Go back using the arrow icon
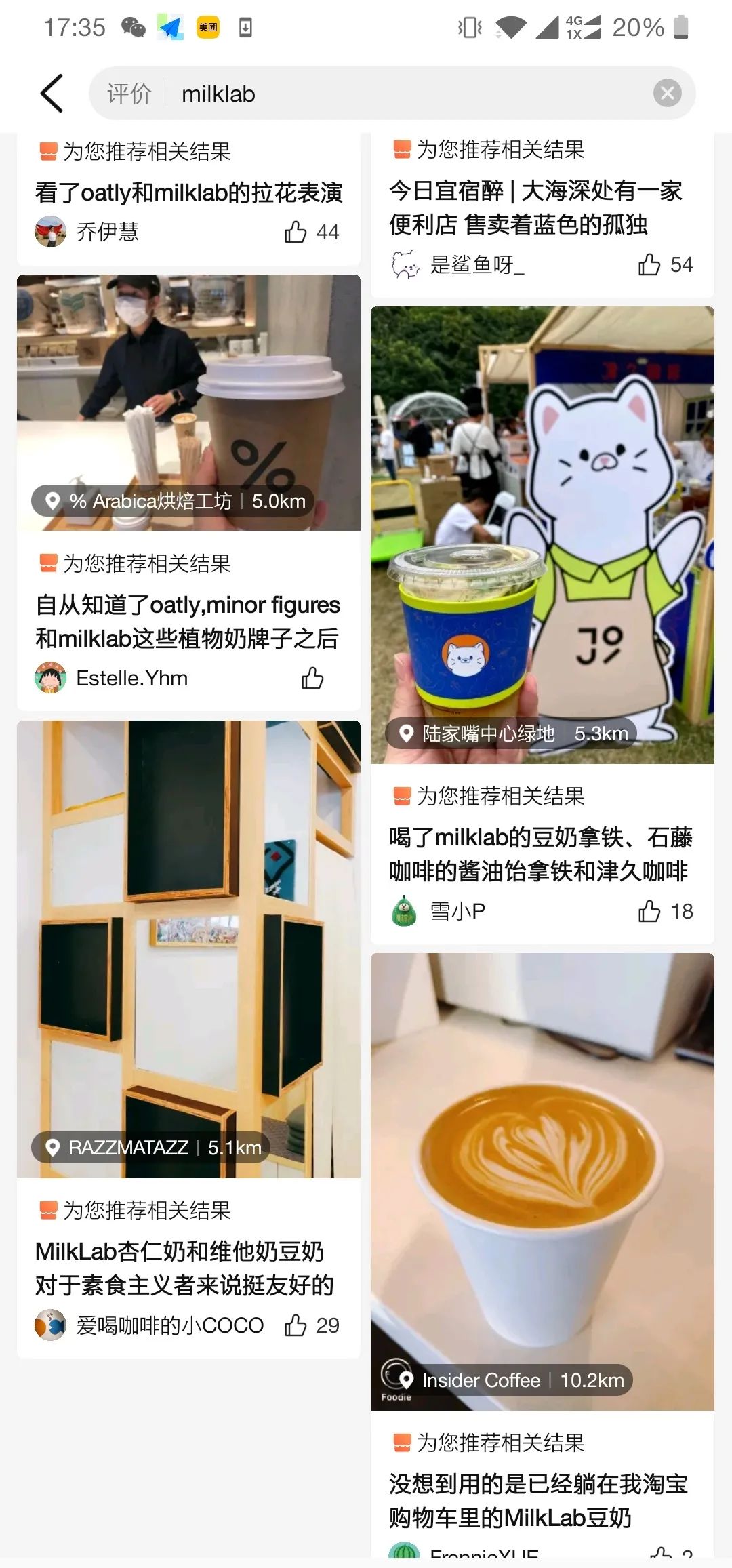The height and width of the screenshot is (1568, 732). click(52, 94)
